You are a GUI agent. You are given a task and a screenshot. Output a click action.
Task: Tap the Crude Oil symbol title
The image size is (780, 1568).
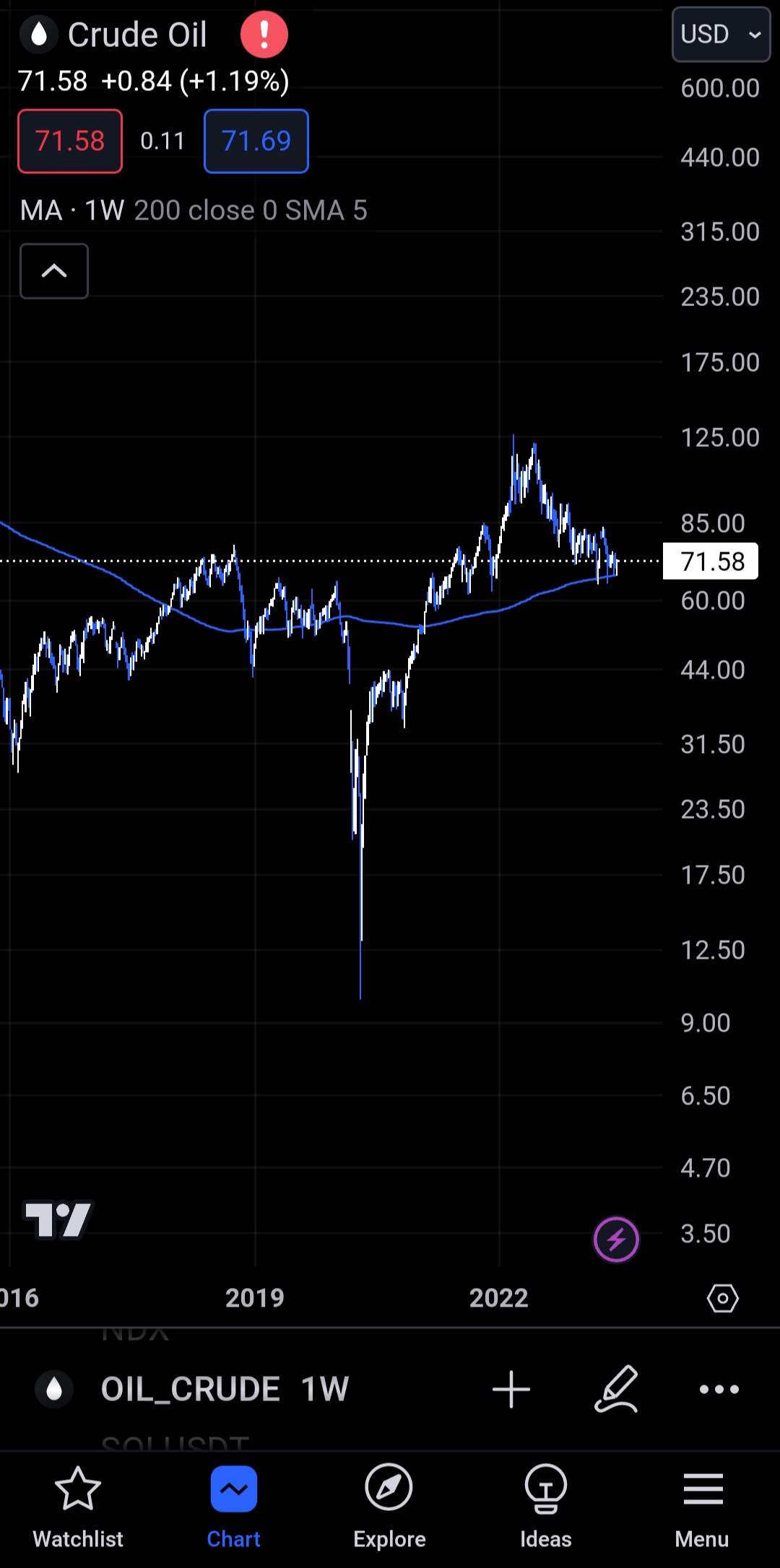137,35
